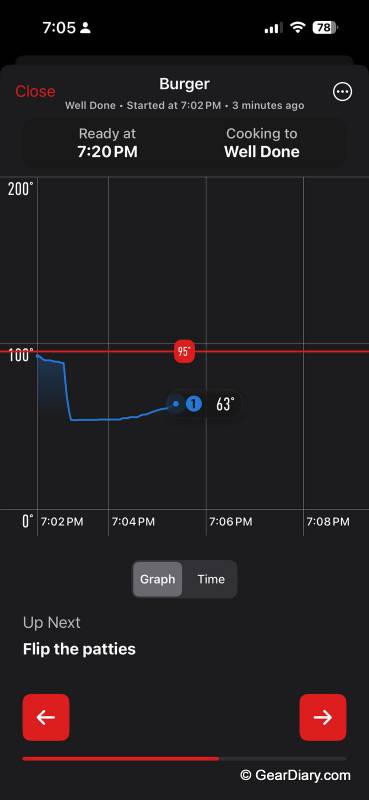369x800 pixels.
Task: Select the Graph view
Action: point(157,579)
